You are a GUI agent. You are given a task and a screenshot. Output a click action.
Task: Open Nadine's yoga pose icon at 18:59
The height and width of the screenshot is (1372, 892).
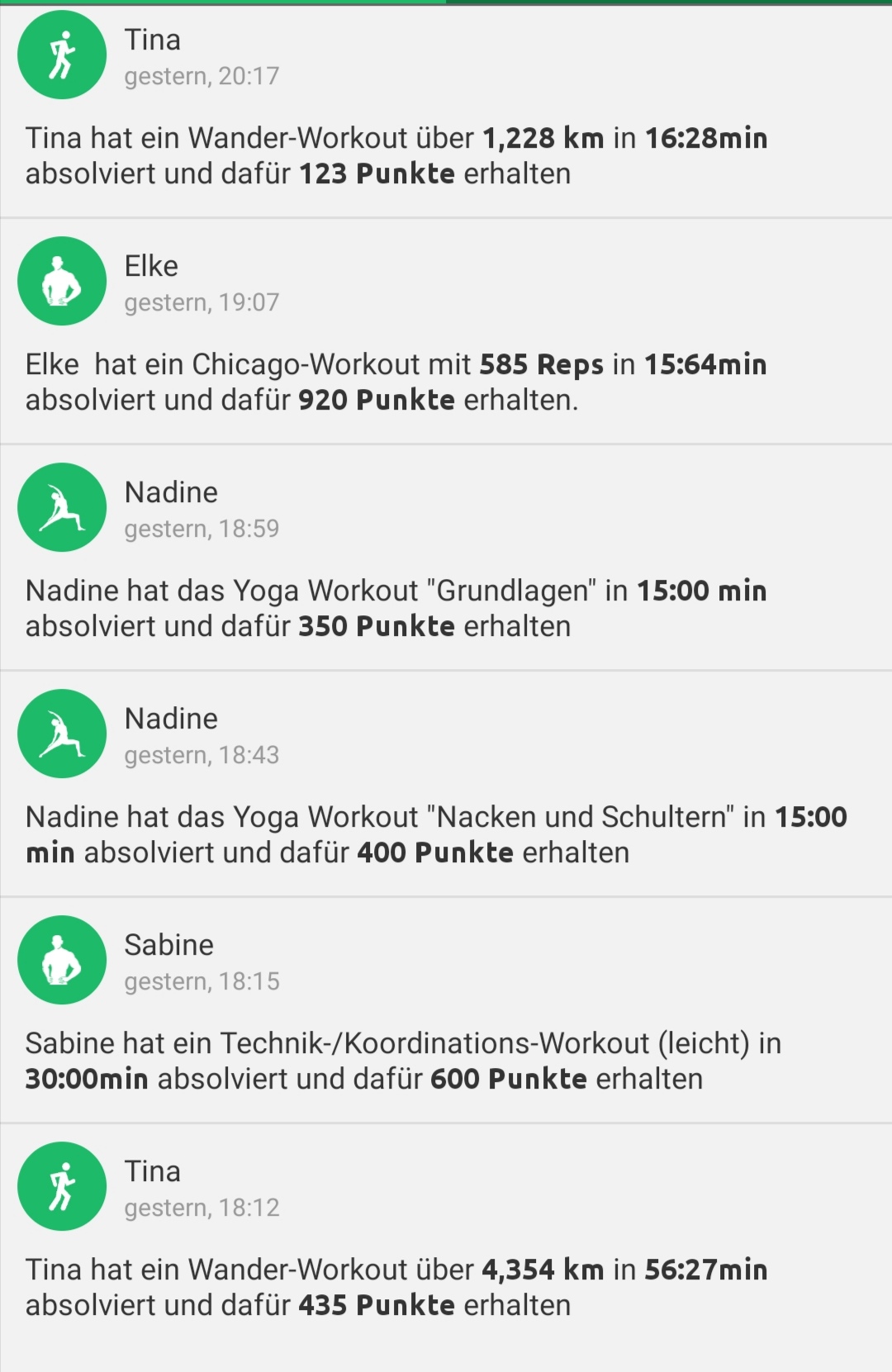(x=61, y=507)
